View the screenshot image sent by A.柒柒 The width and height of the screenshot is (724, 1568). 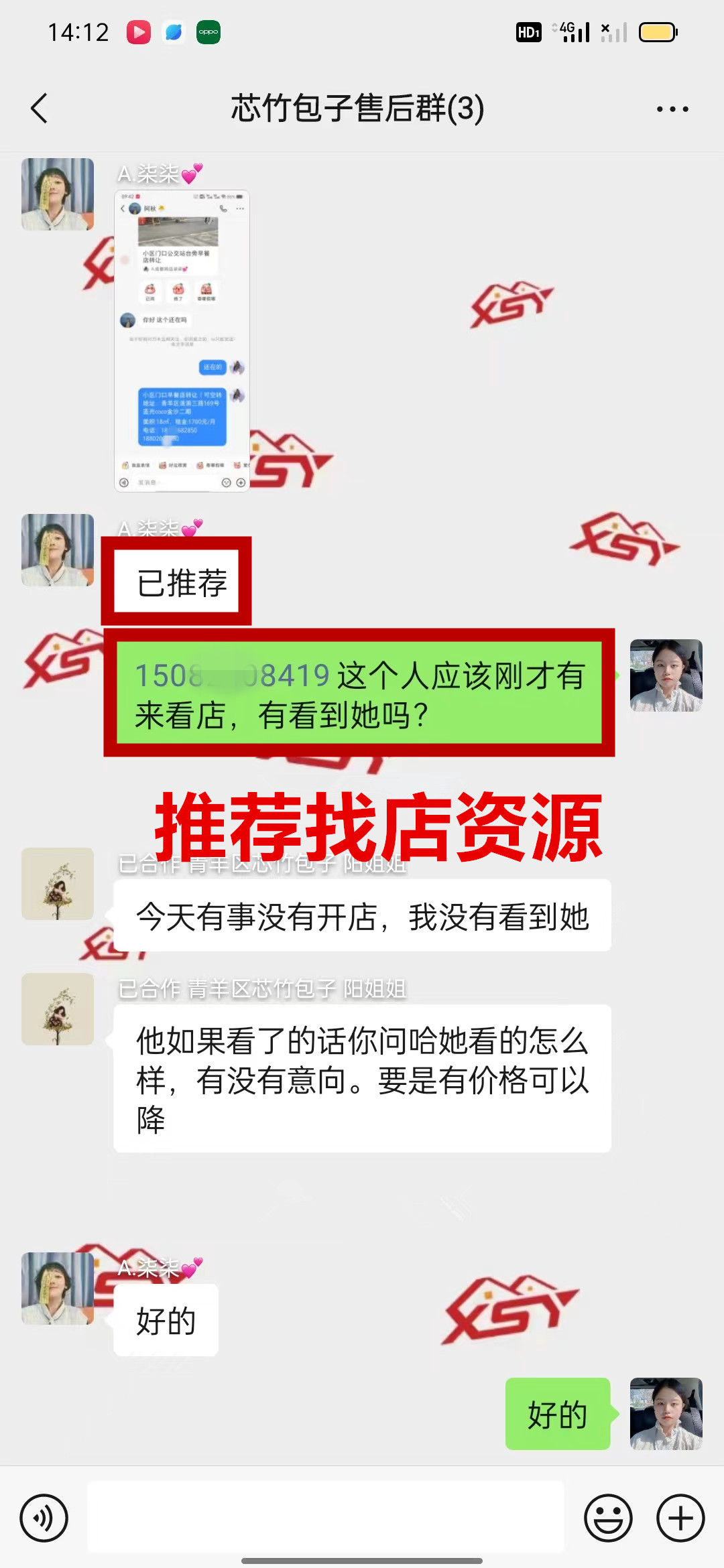tap(182, 341)
